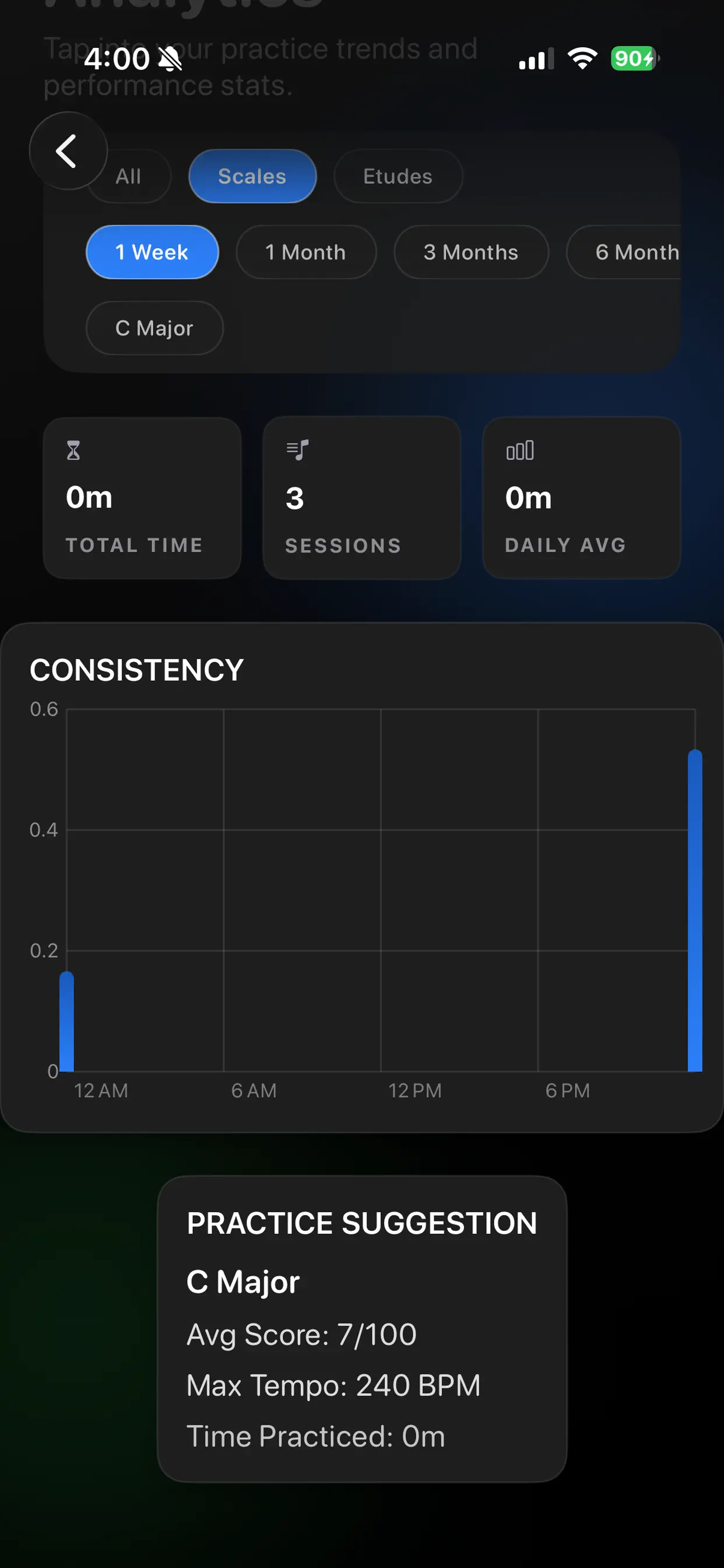The width and height of the screenshot is (724, 1568).
Task: Tap the hourglass Total Time icon
Action: [x=73, y=450]
